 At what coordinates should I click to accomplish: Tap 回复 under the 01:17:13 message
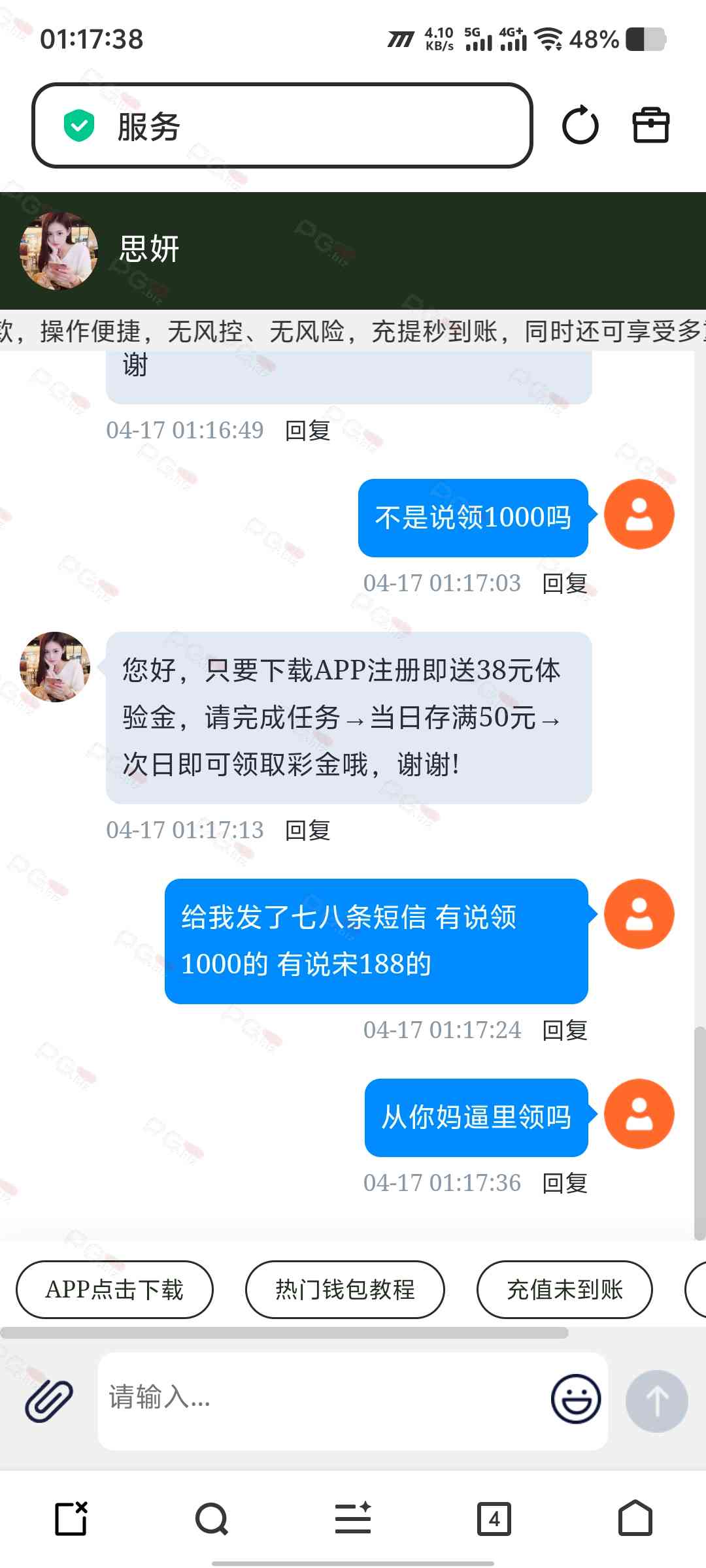coord(307,830)
